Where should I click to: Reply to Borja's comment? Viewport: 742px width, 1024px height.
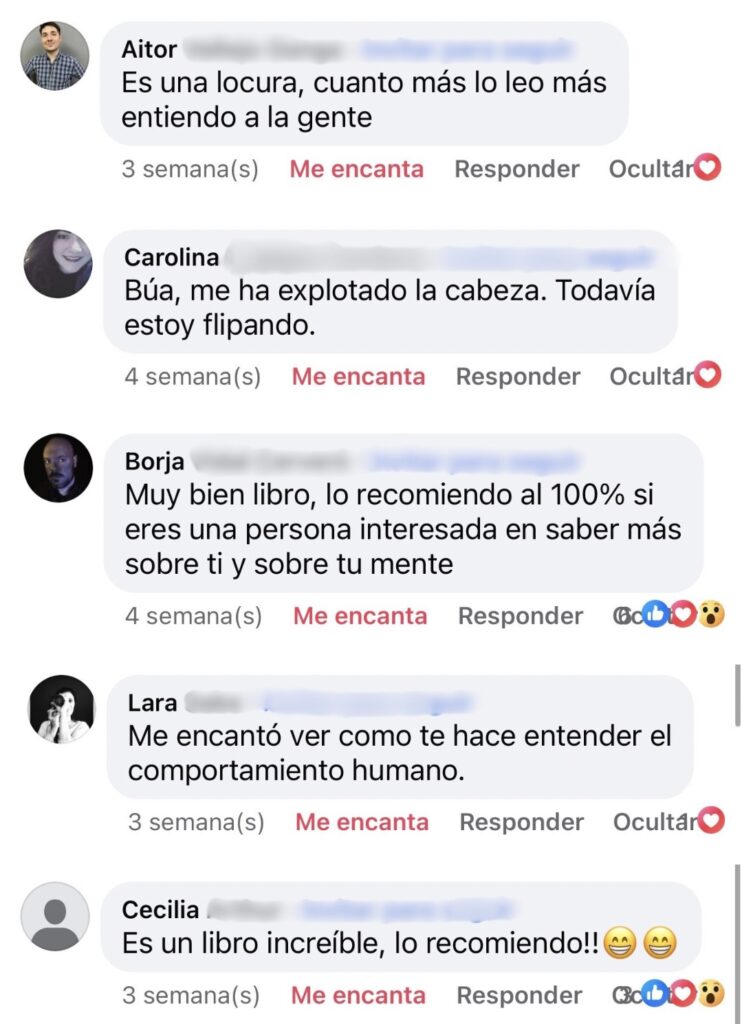click(x=520, y=616)
